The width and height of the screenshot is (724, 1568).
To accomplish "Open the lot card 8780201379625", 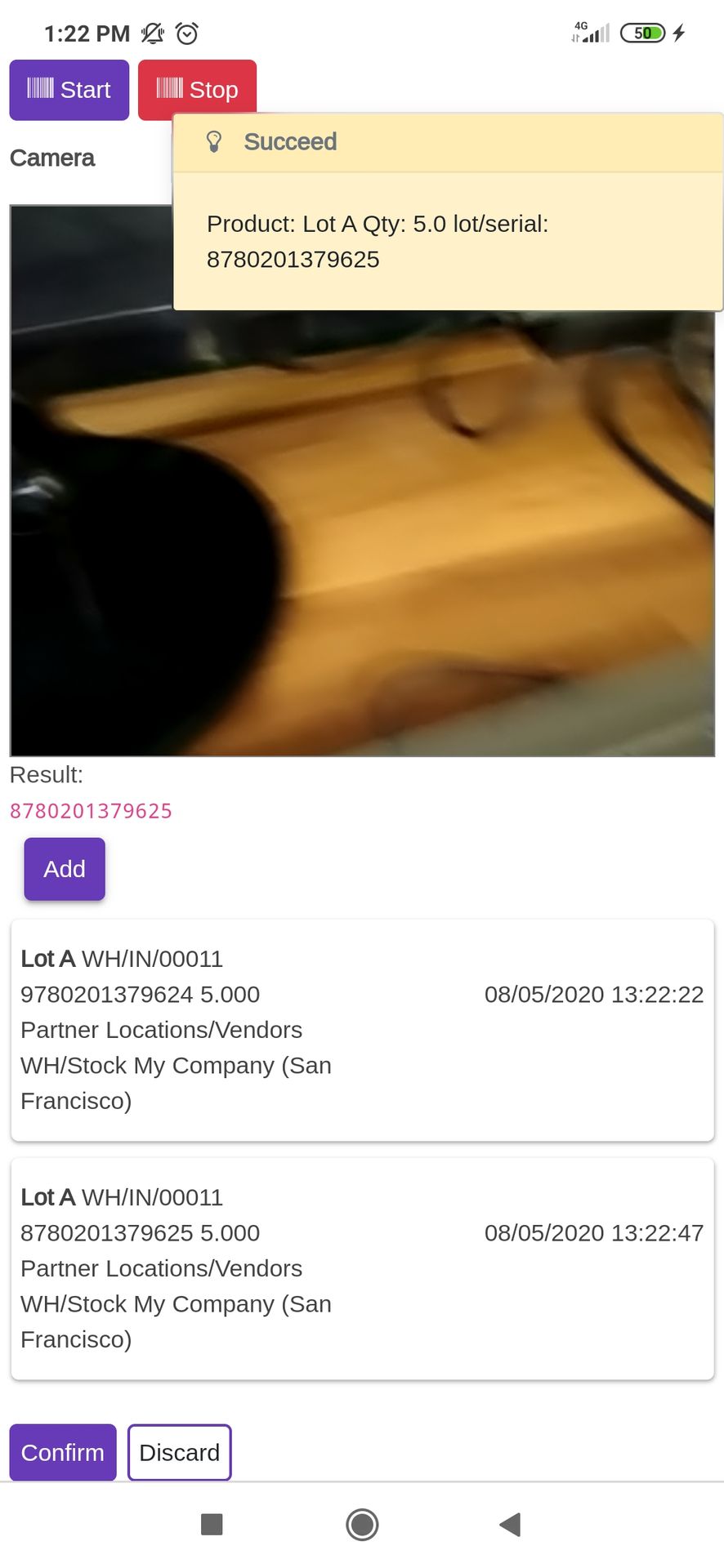I will (362, 1268).
